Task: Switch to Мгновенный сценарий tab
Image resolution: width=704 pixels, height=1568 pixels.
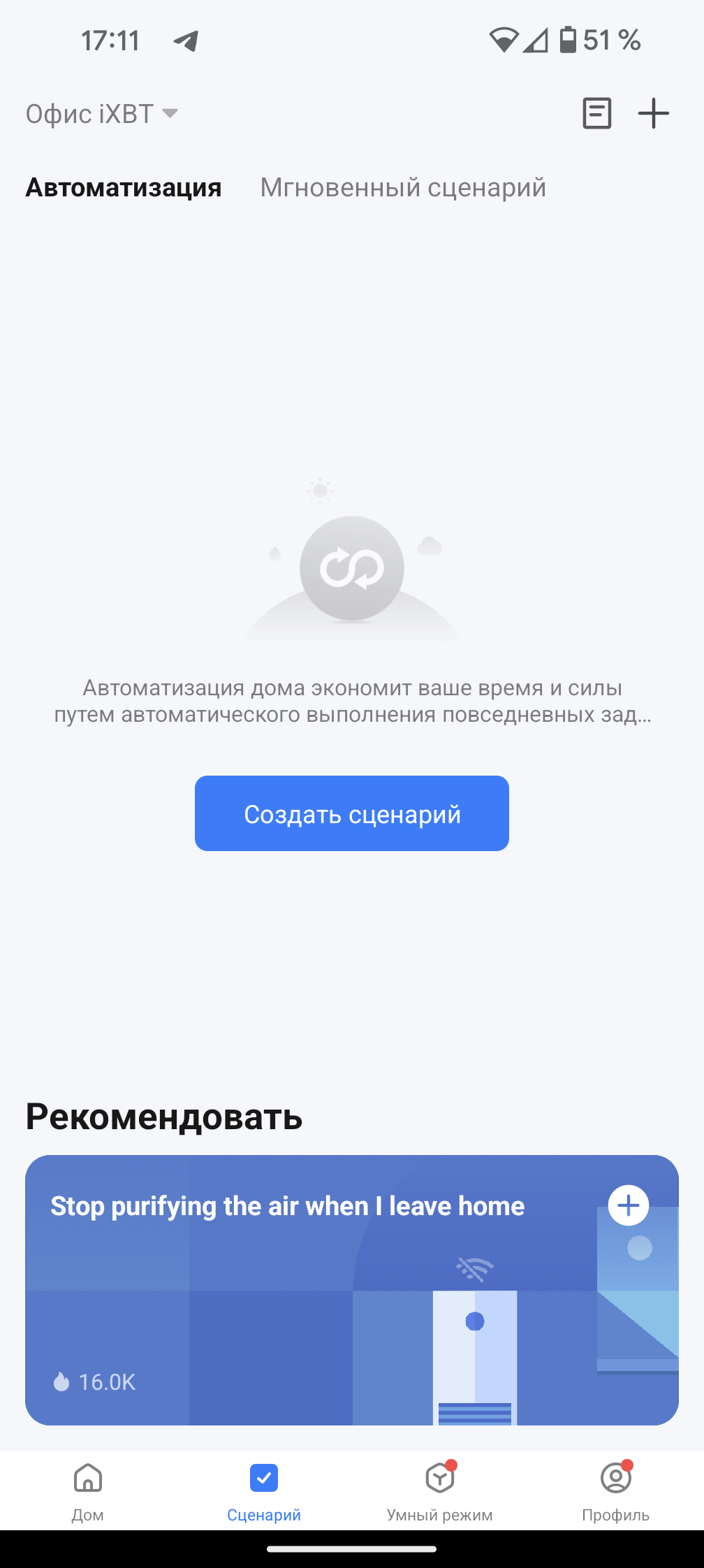Action: point(403,188)
